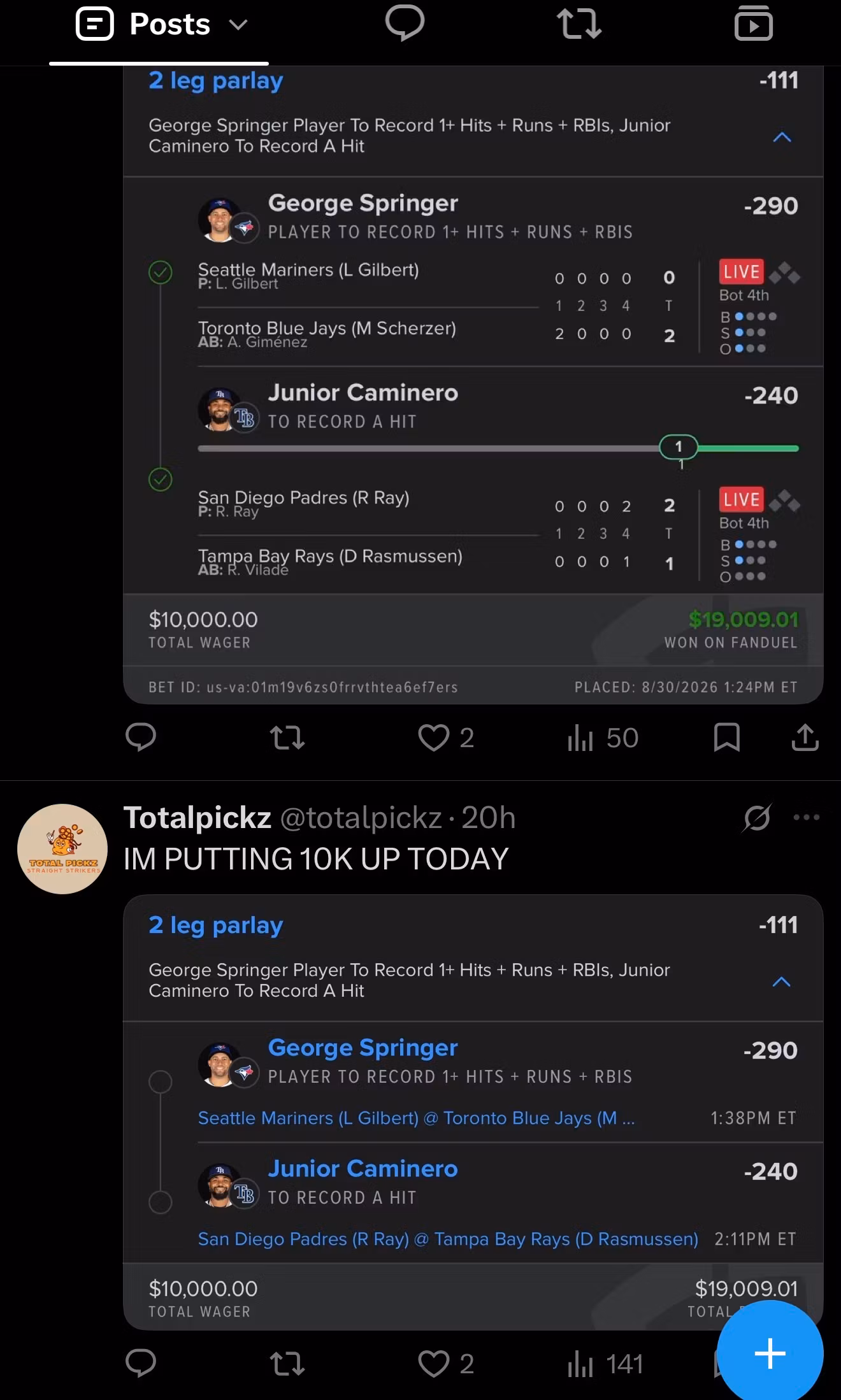View analytics for post with 50 views
Viewport: 841px width, 1400px height.
tap(603, 738)
